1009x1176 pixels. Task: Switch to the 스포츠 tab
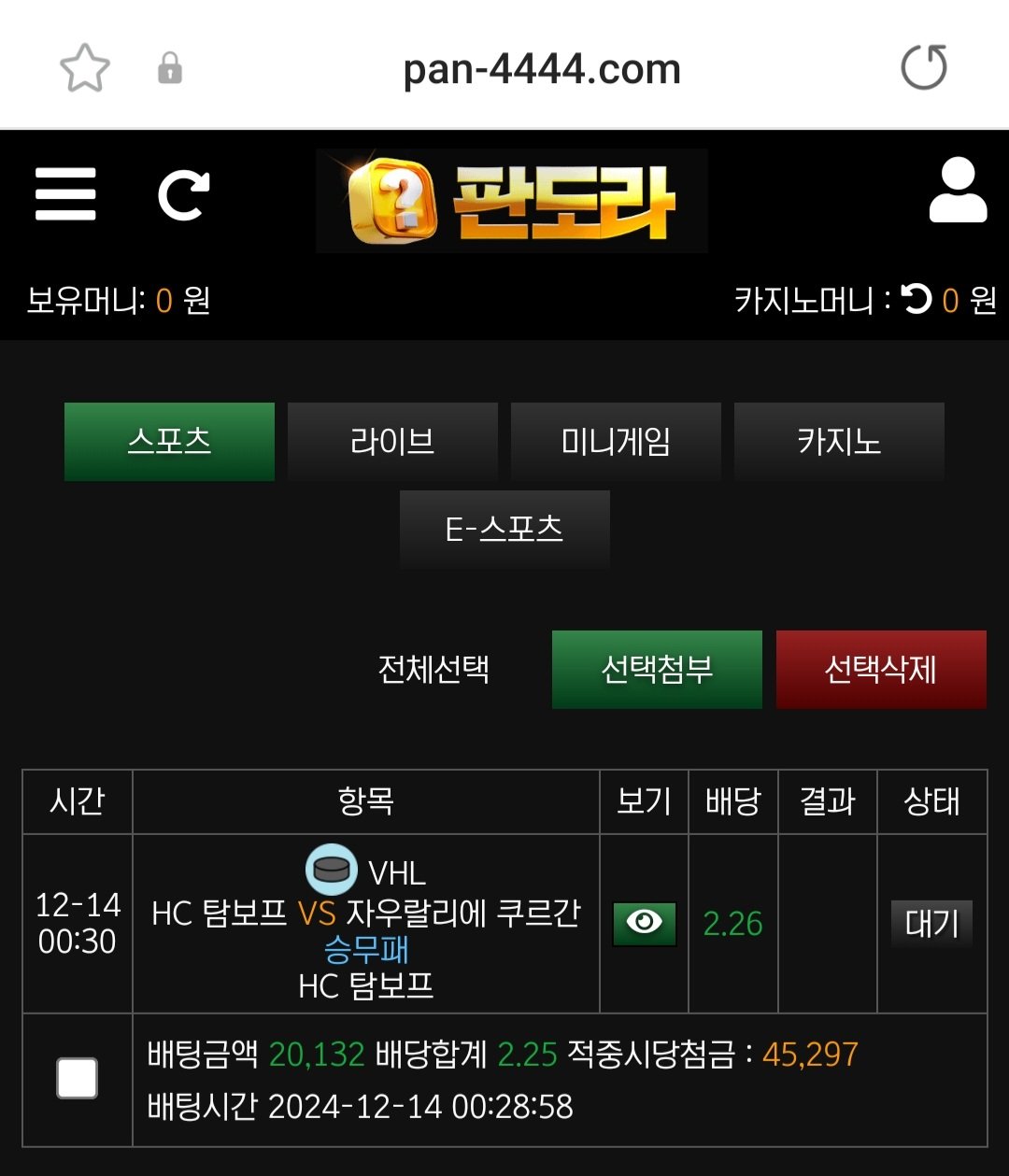(169, 442)
